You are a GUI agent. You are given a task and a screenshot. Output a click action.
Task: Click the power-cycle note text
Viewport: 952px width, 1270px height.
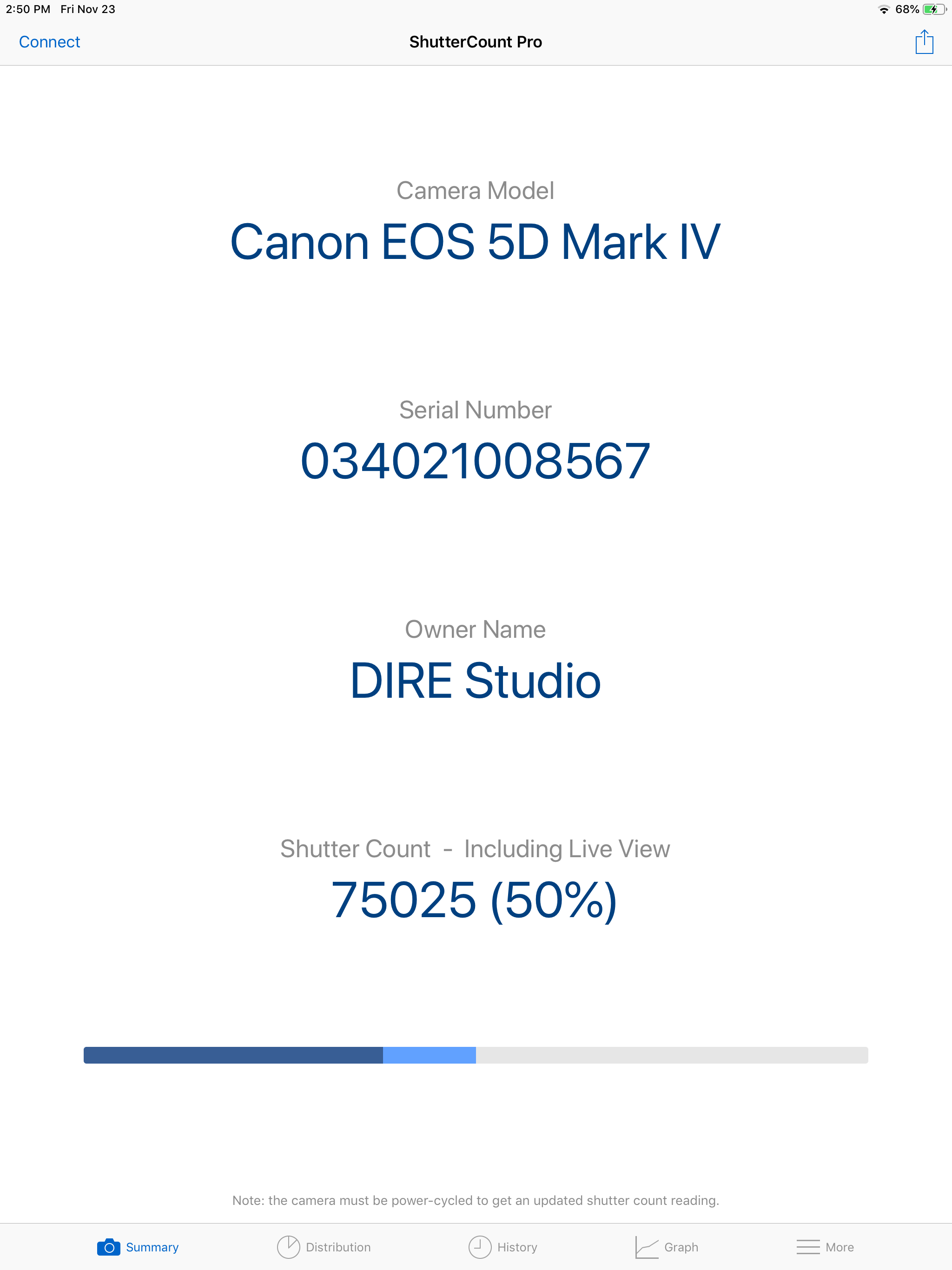coord(476,1200)
